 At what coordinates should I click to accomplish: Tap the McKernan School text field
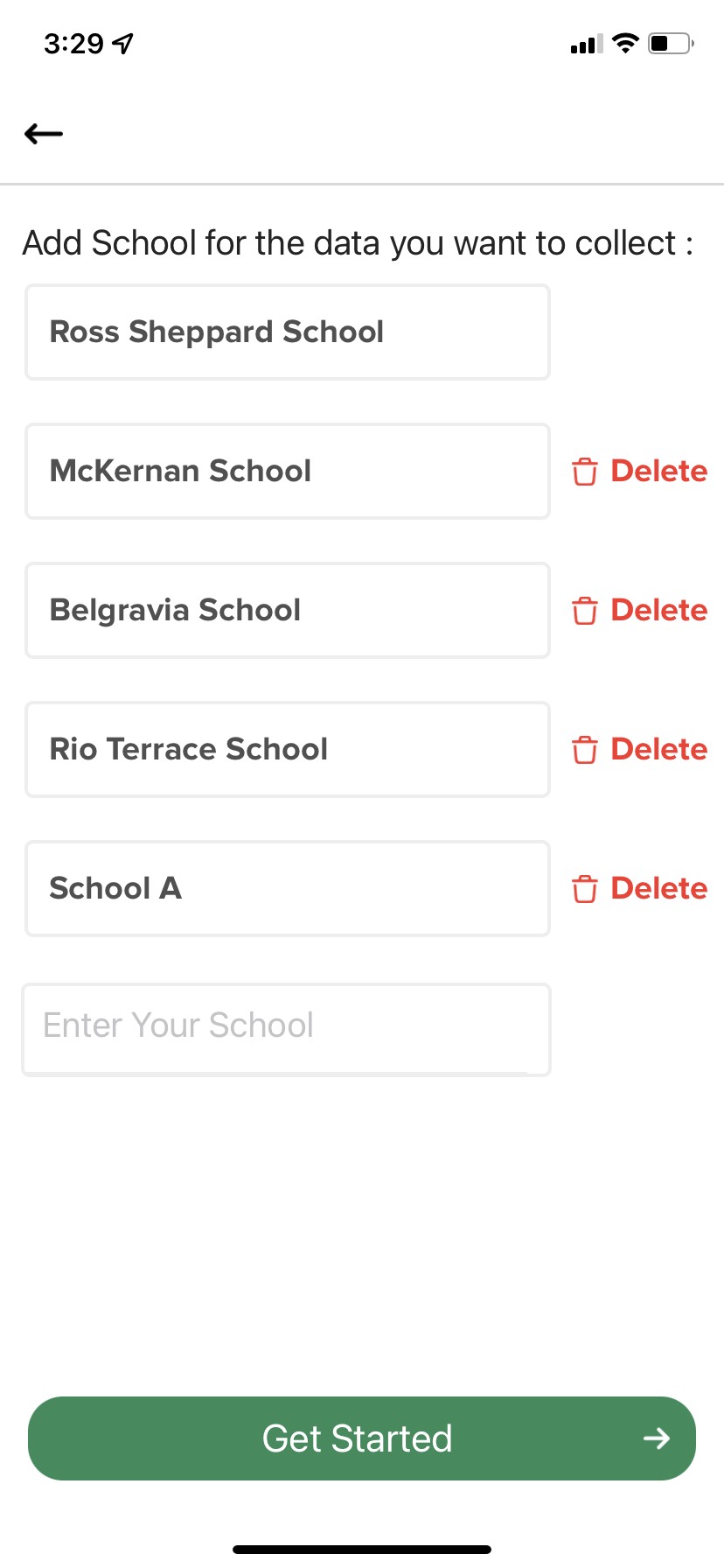(288, 471)
